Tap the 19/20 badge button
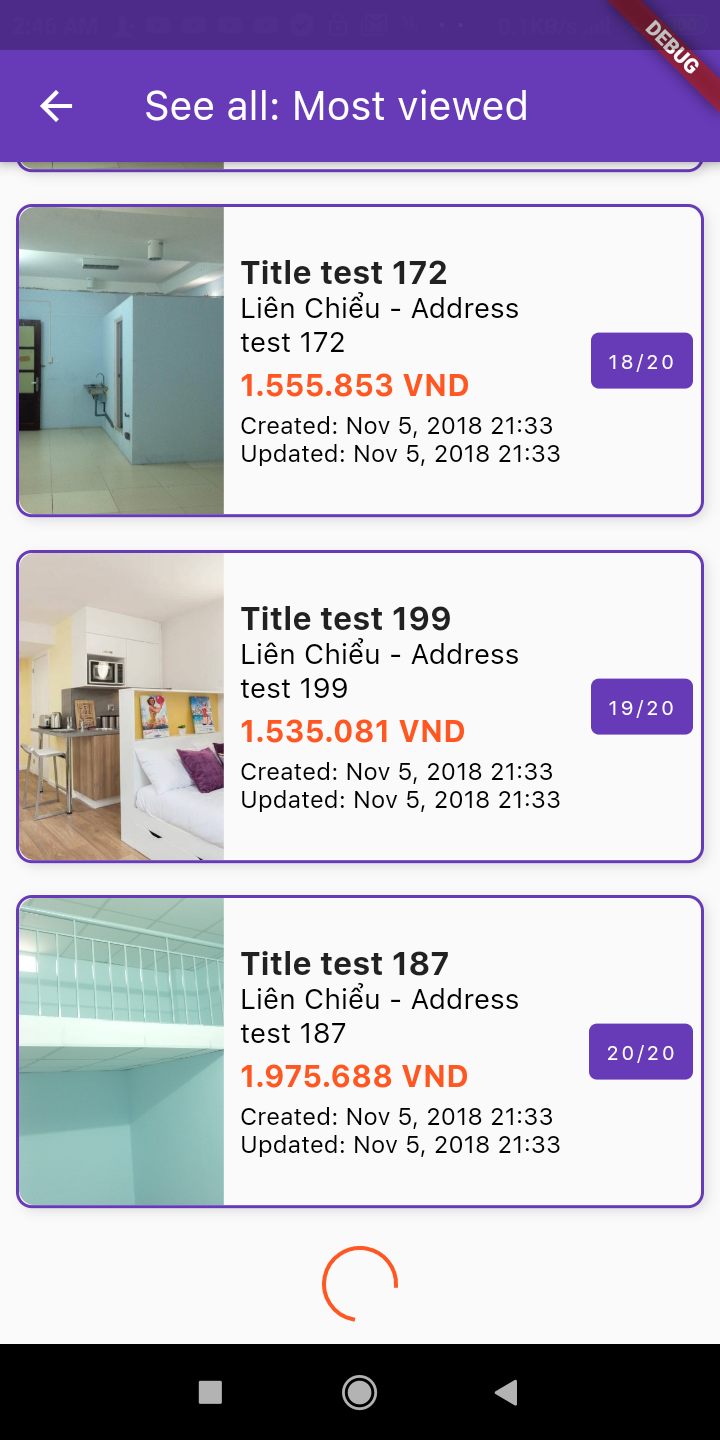The width and height of the screenshot is (720, 1440). coord(642,707)
